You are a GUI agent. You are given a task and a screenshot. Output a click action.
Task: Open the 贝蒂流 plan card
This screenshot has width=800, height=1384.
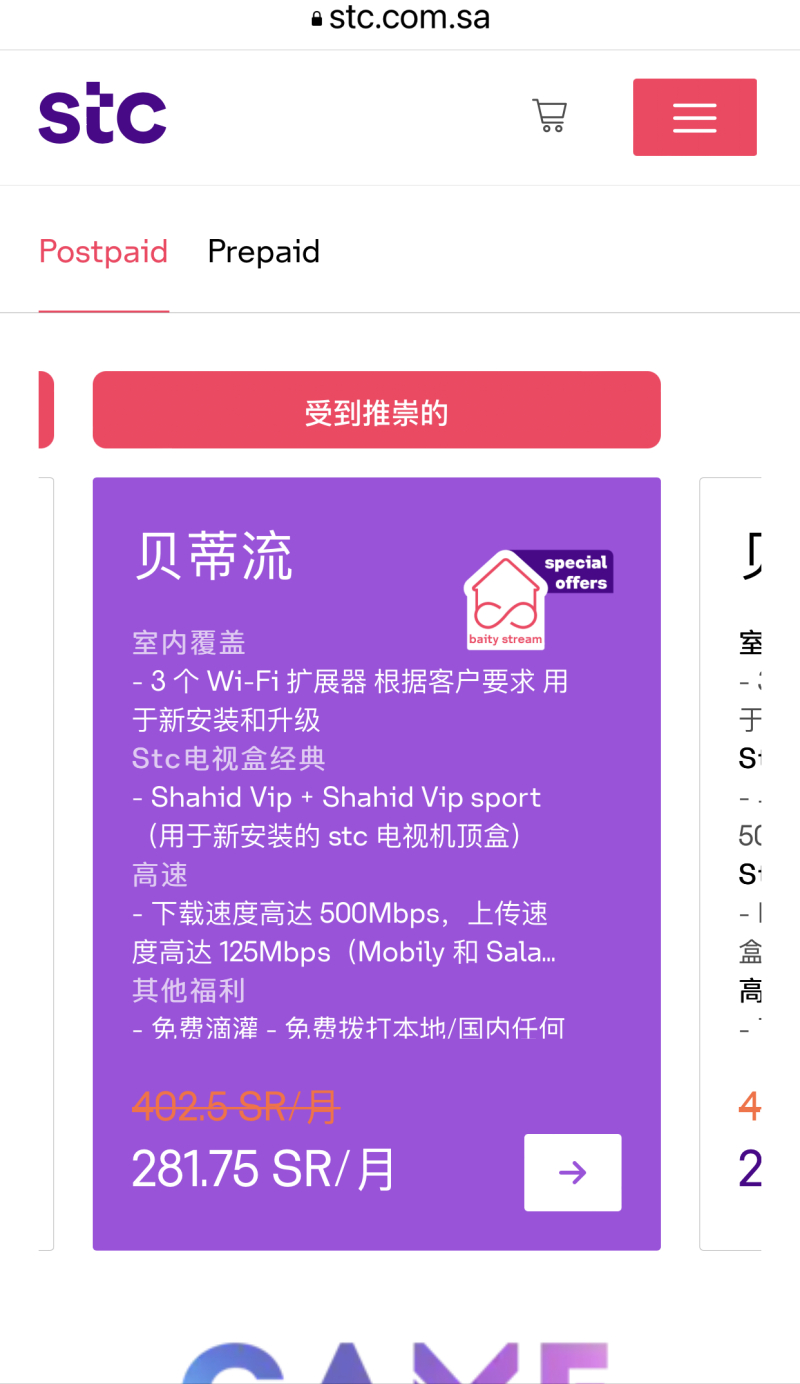(377, 864)
